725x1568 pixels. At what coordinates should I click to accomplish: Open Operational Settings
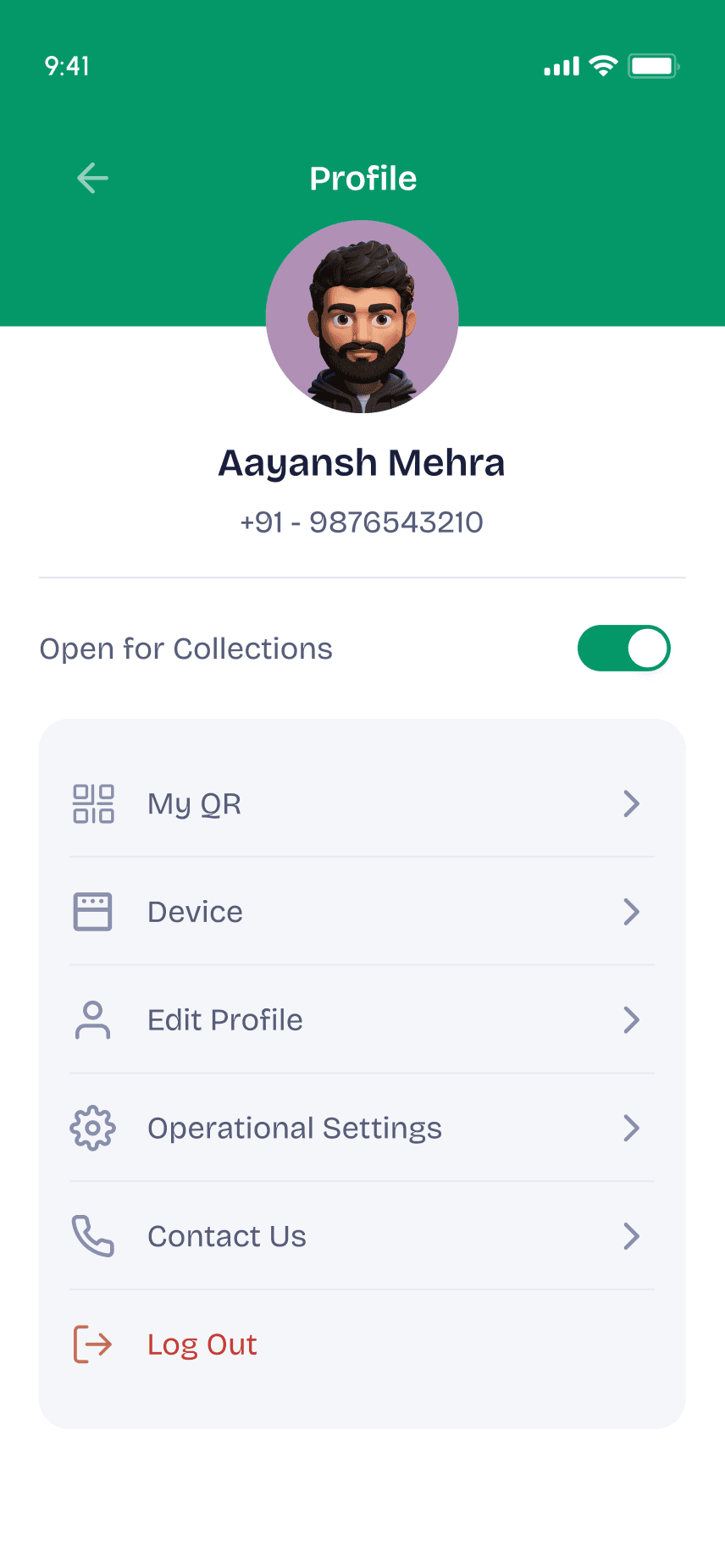tap(362, 1128)
